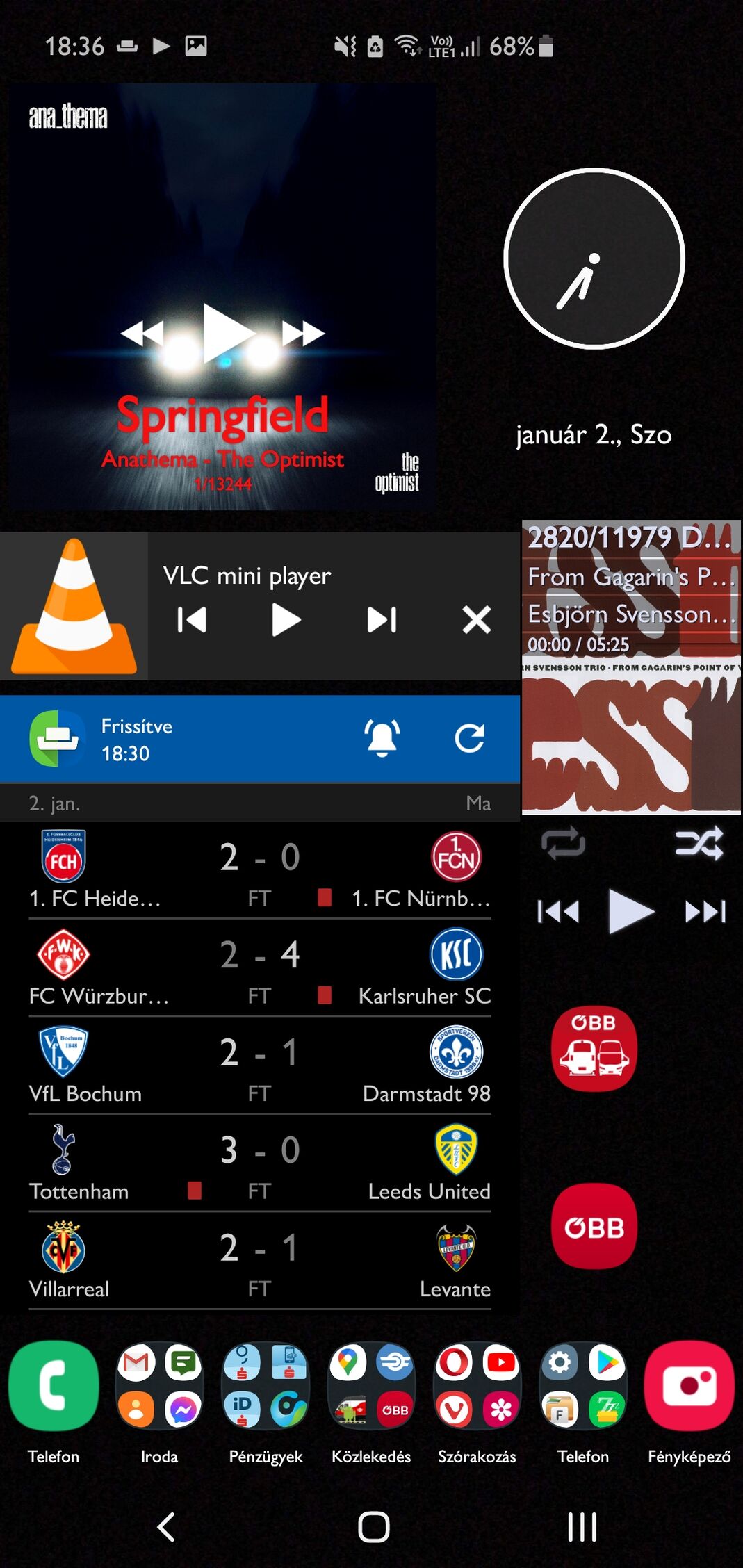Close the VLC mini player widget
This screenshot has height=1568, width=743.
pyautogui.click(x=477, y=620)
